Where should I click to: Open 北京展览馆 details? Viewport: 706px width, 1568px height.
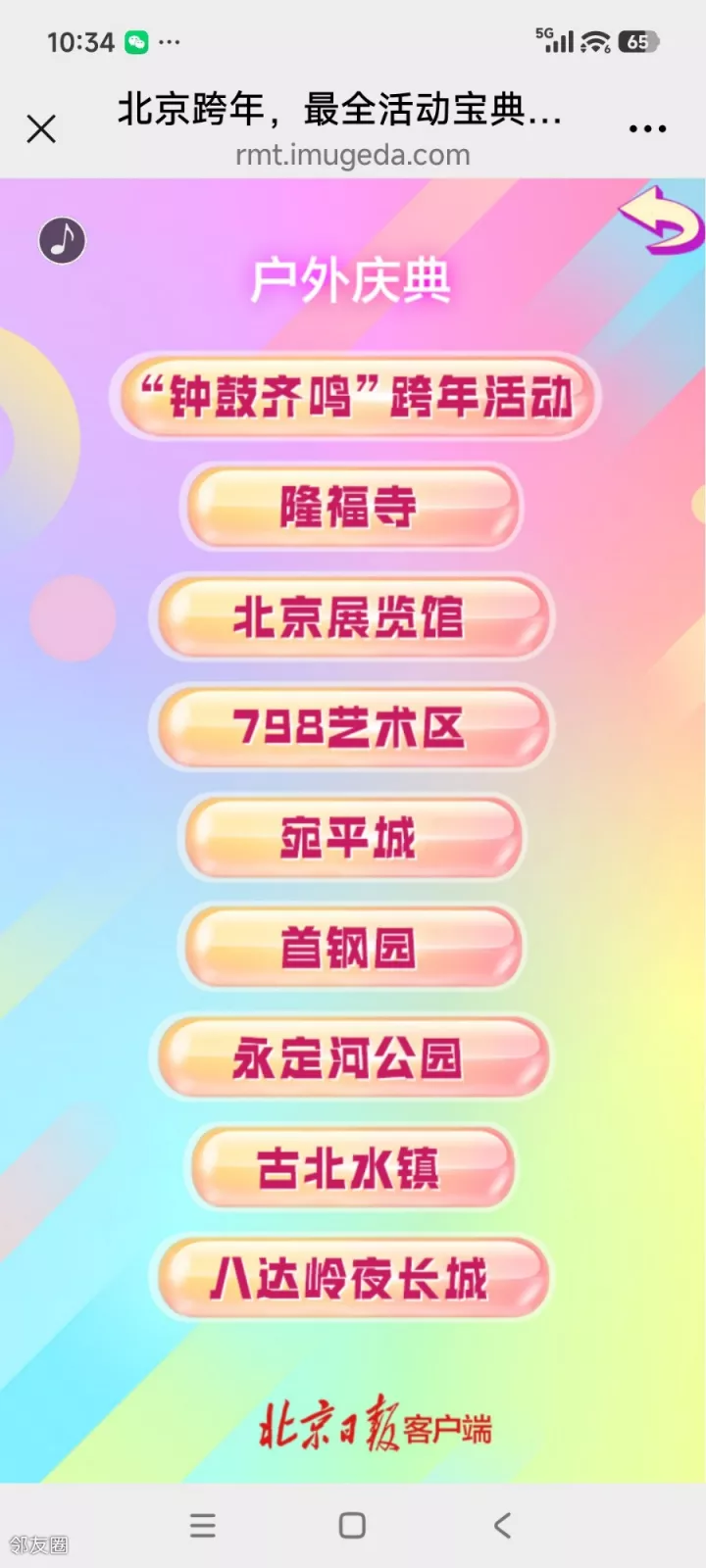pos(350,617)
